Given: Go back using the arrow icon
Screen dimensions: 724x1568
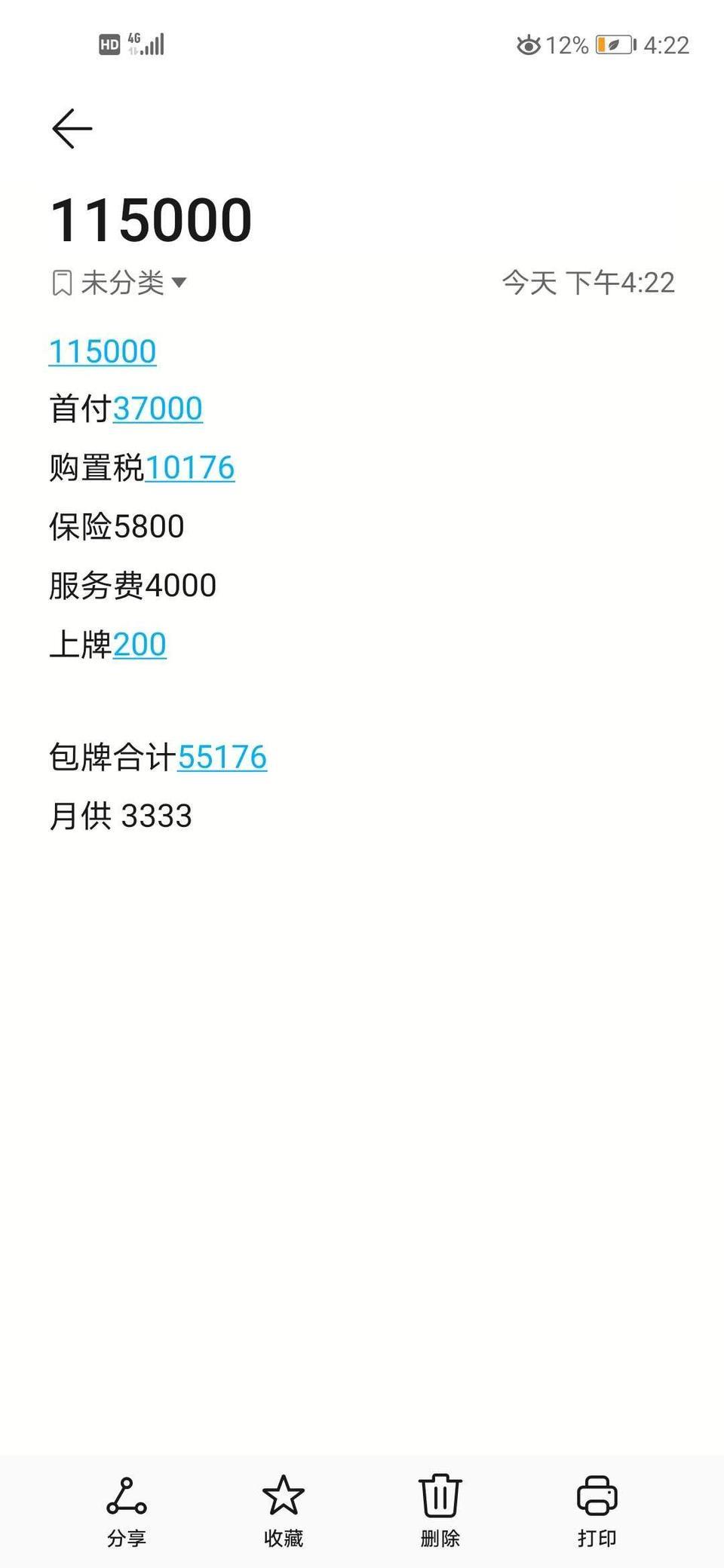Looking at the screenshot, I should 72,128.
